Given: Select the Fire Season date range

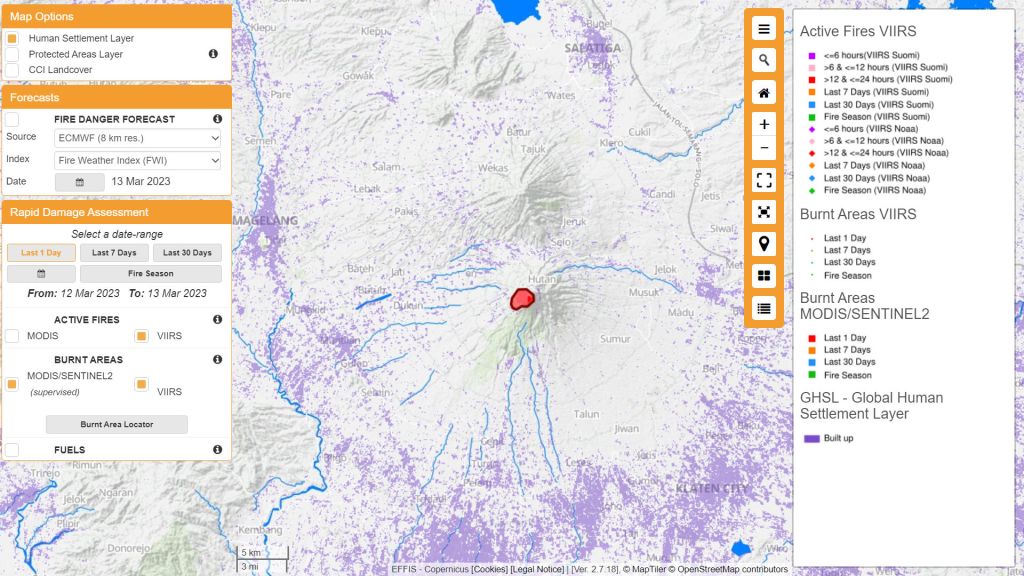Looking at the screenshot, I should tap(150, 273).
